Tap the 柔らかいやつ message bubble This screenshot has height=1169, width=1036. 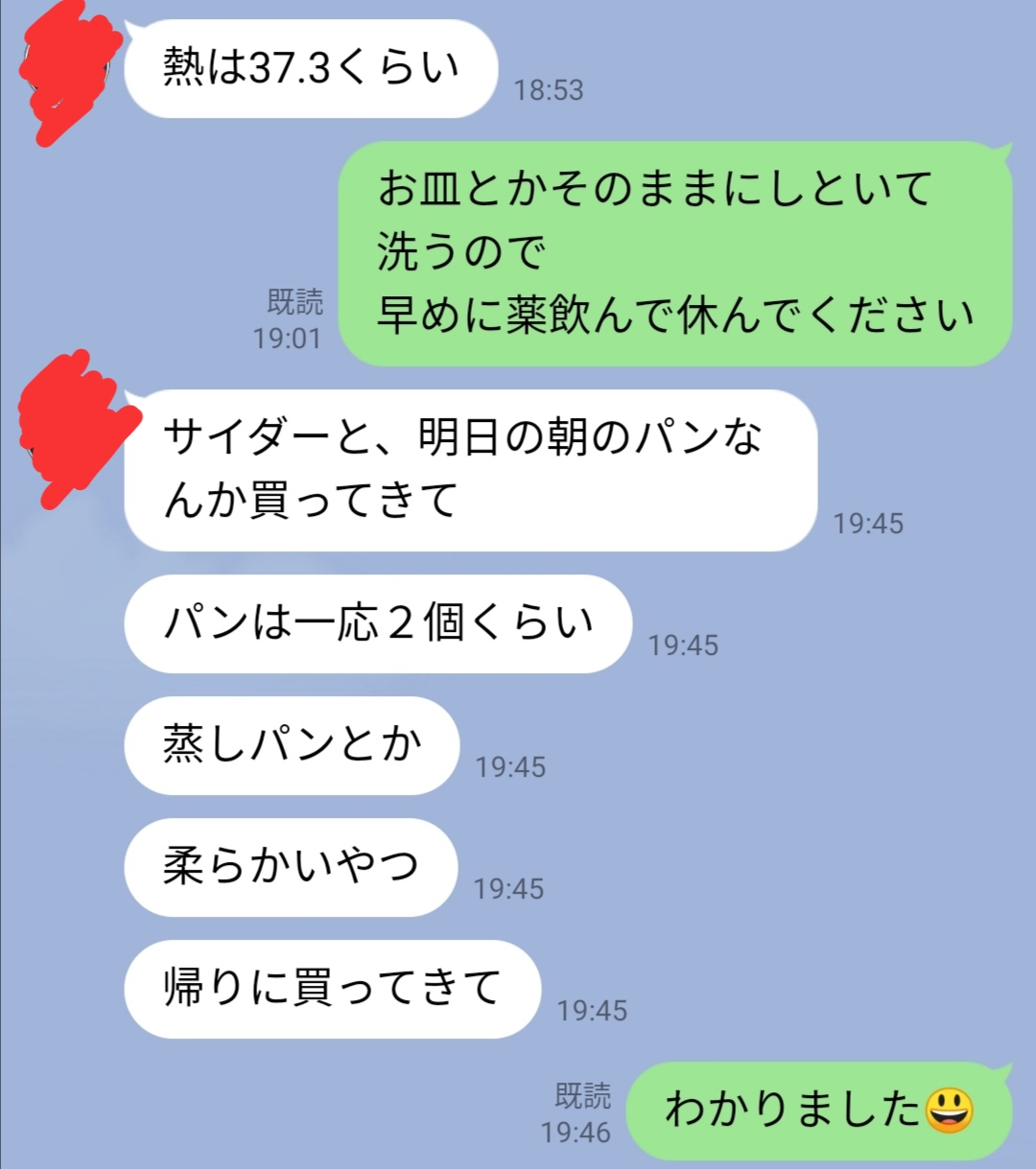[x=288, y=866]
